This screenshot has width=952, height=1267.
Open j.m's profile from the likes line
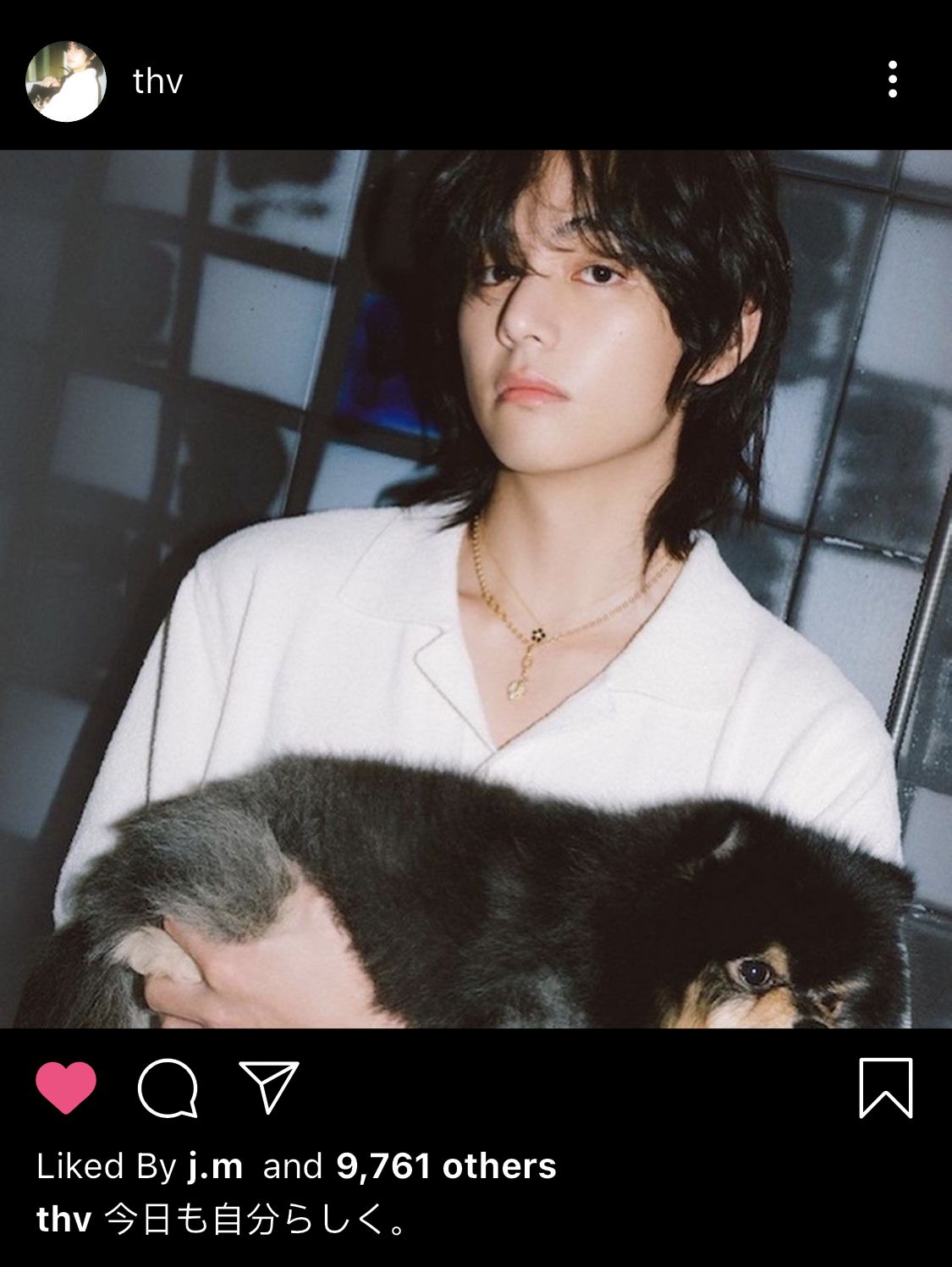pos(214,1166)
